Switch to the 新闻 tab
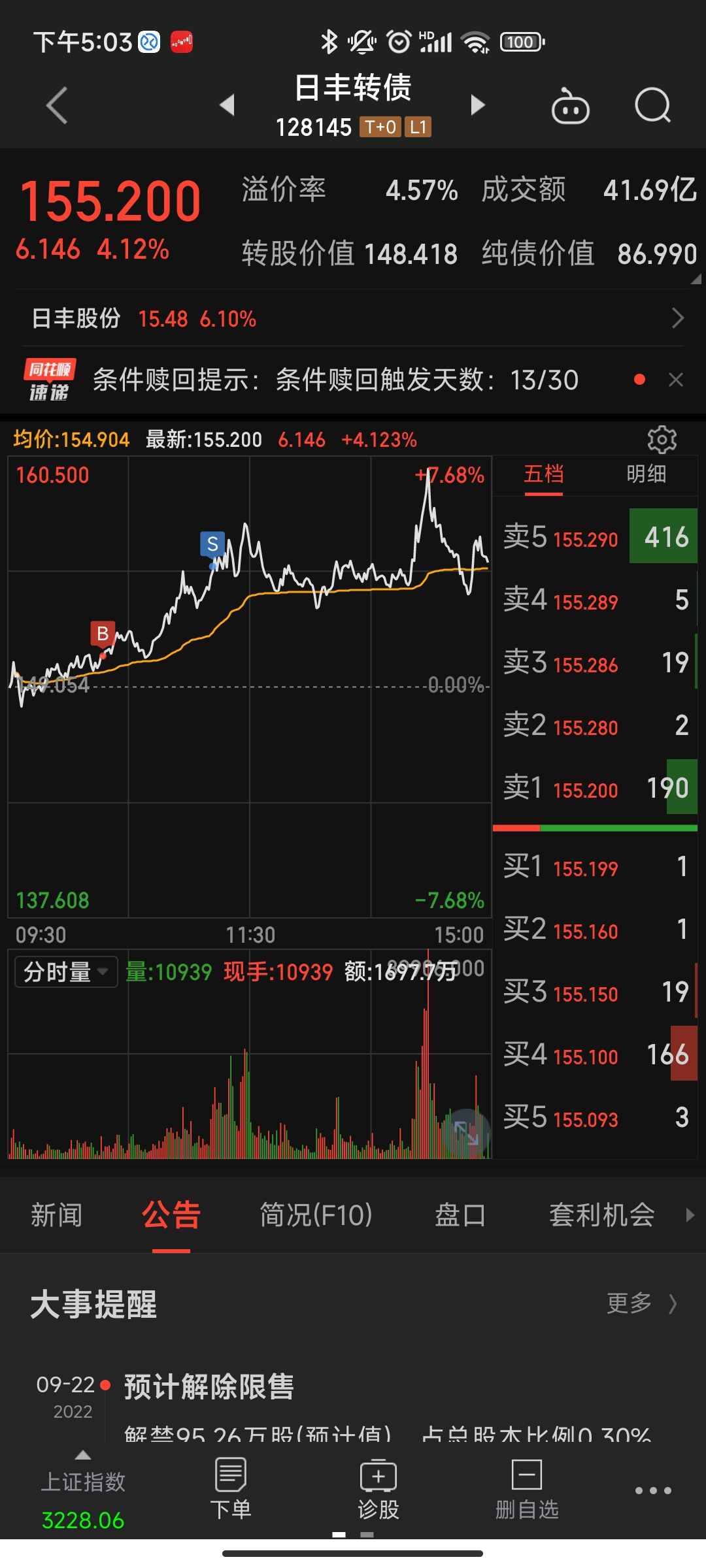The width and height of the screenshot is (706, 1568). (x=56, y=1215)
